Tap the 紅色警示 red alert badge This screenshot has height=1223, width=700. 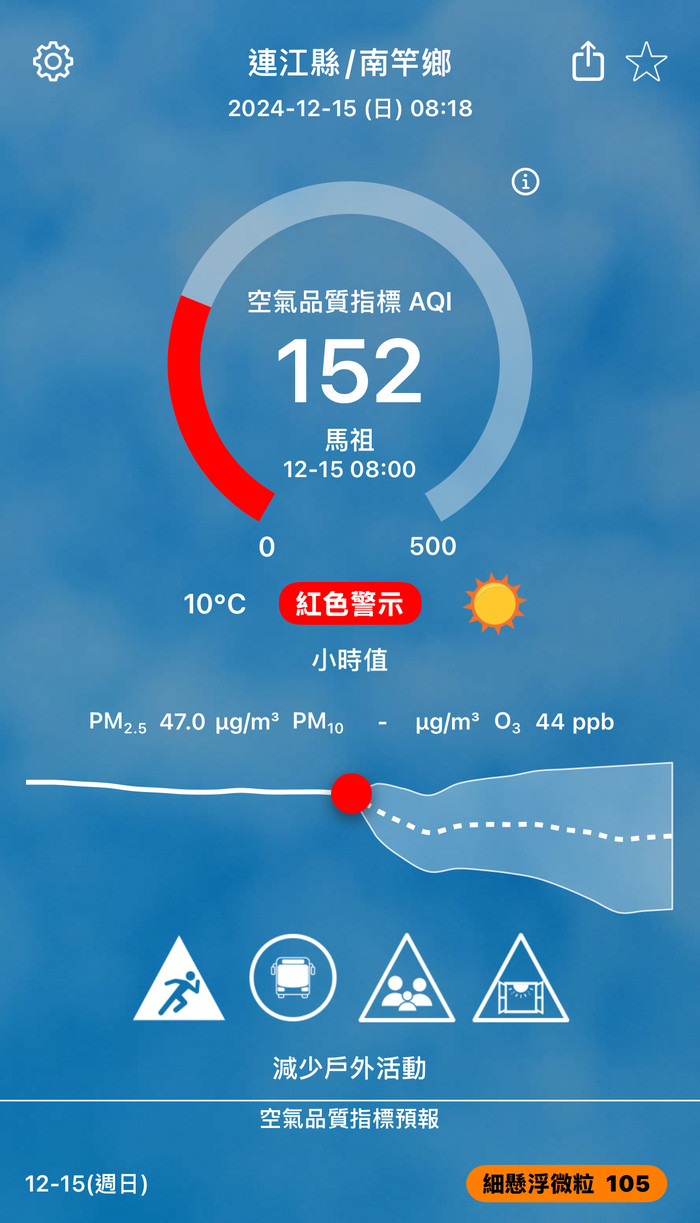click(350, 603)
